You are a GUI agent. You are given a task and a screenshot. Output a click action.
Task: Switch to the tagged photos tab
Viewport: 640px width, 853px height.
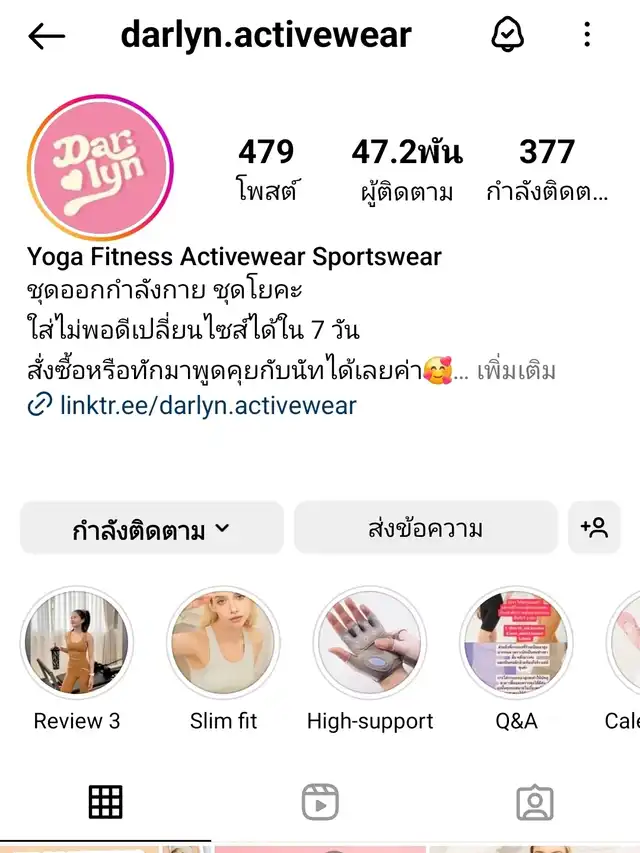(x=534, y=802)
